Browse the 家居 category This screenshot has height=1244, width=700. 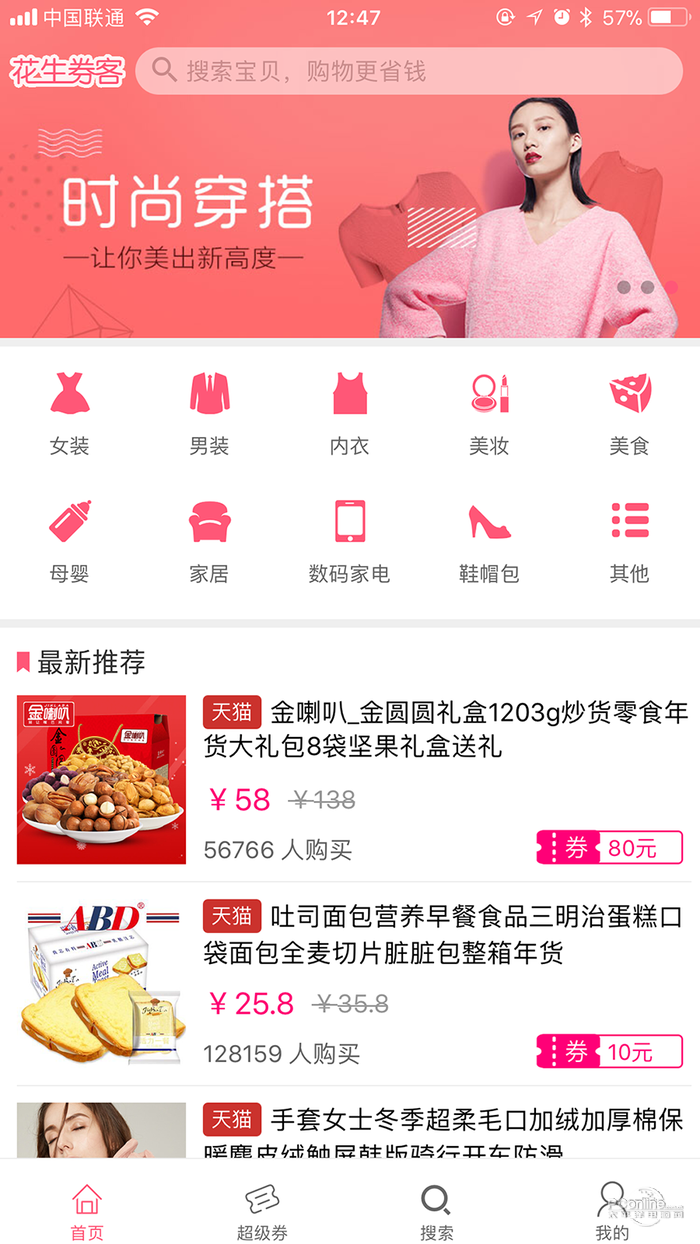tap(209, 541)
